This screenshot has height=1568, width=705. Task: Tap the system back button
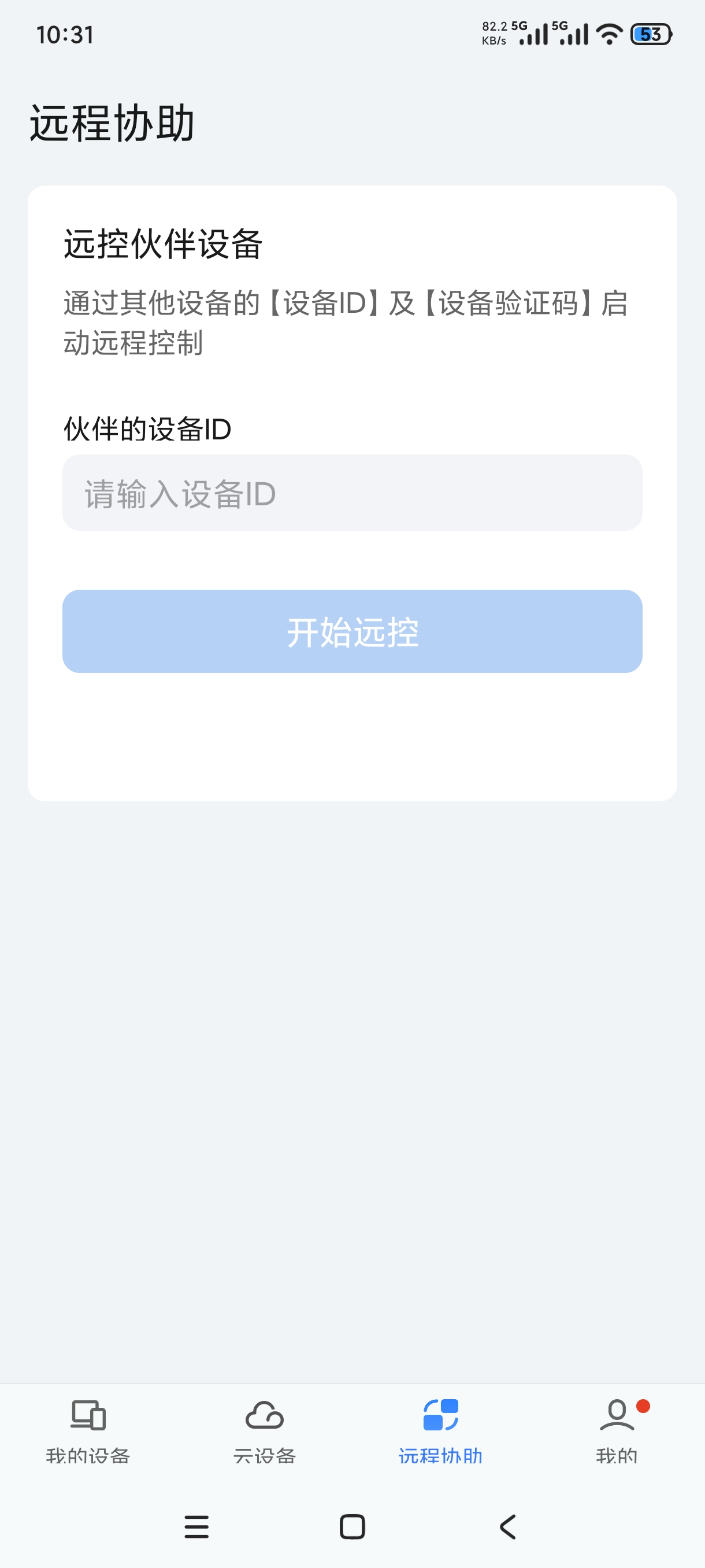point(508,1526)
